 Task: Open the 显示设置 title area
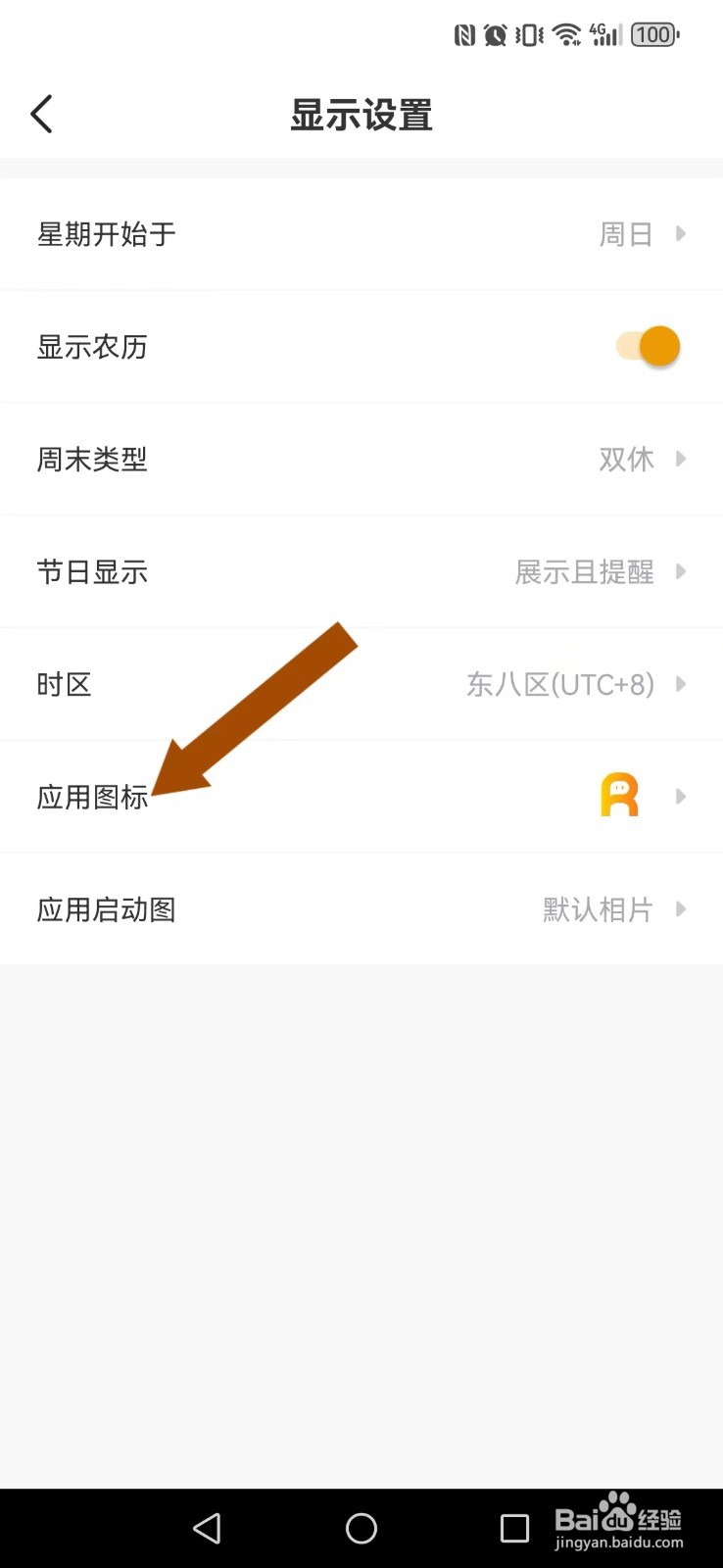361,115
